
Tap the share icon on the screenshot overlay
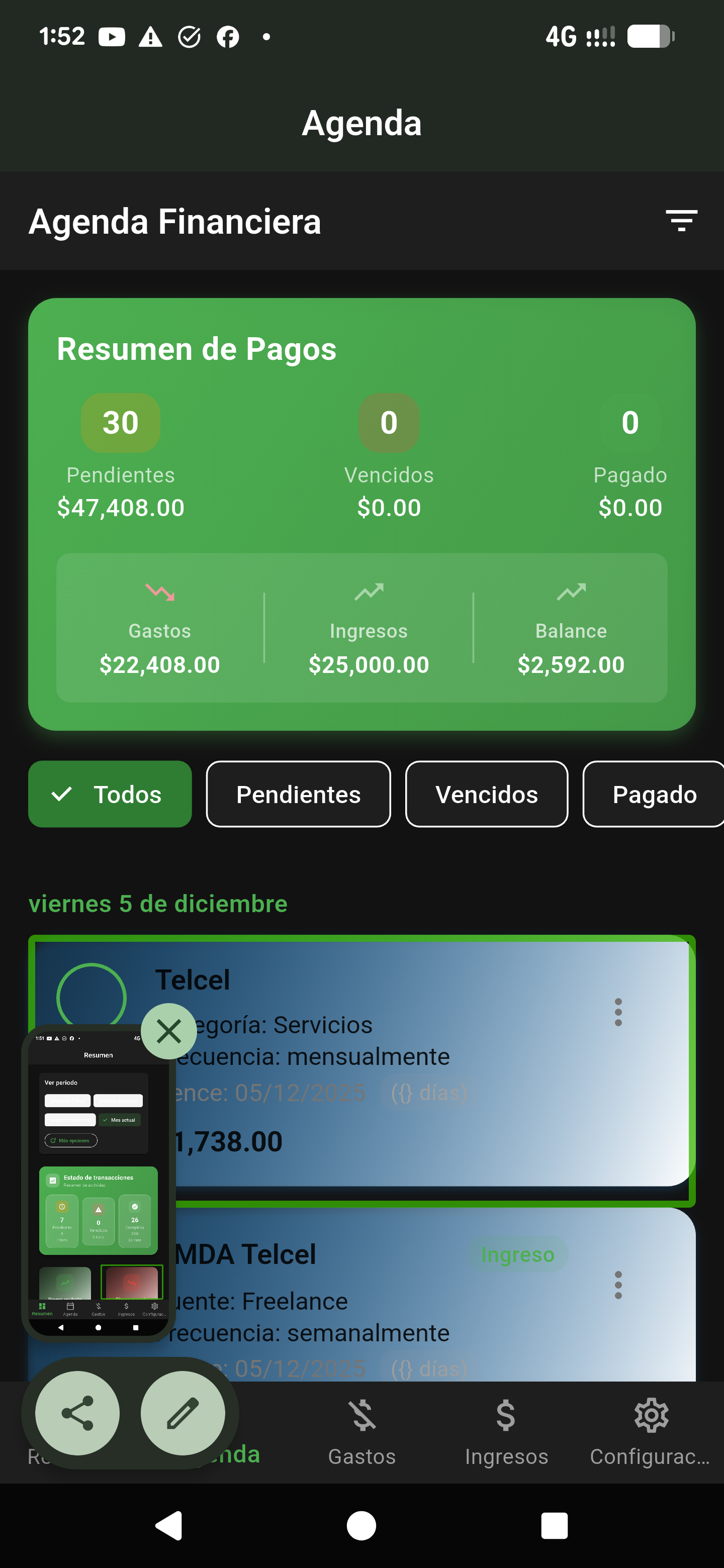pyautogui.click(x=77, y=1413)
